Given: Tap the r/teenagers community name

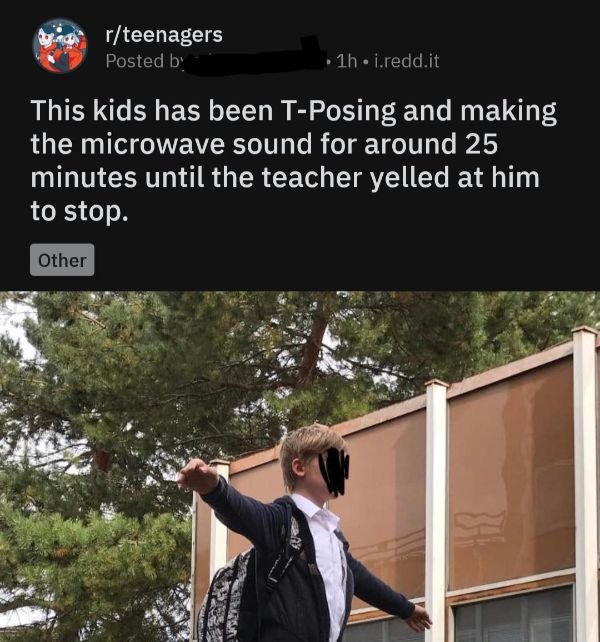Looking at the screenshot, I should coord(164,34).
